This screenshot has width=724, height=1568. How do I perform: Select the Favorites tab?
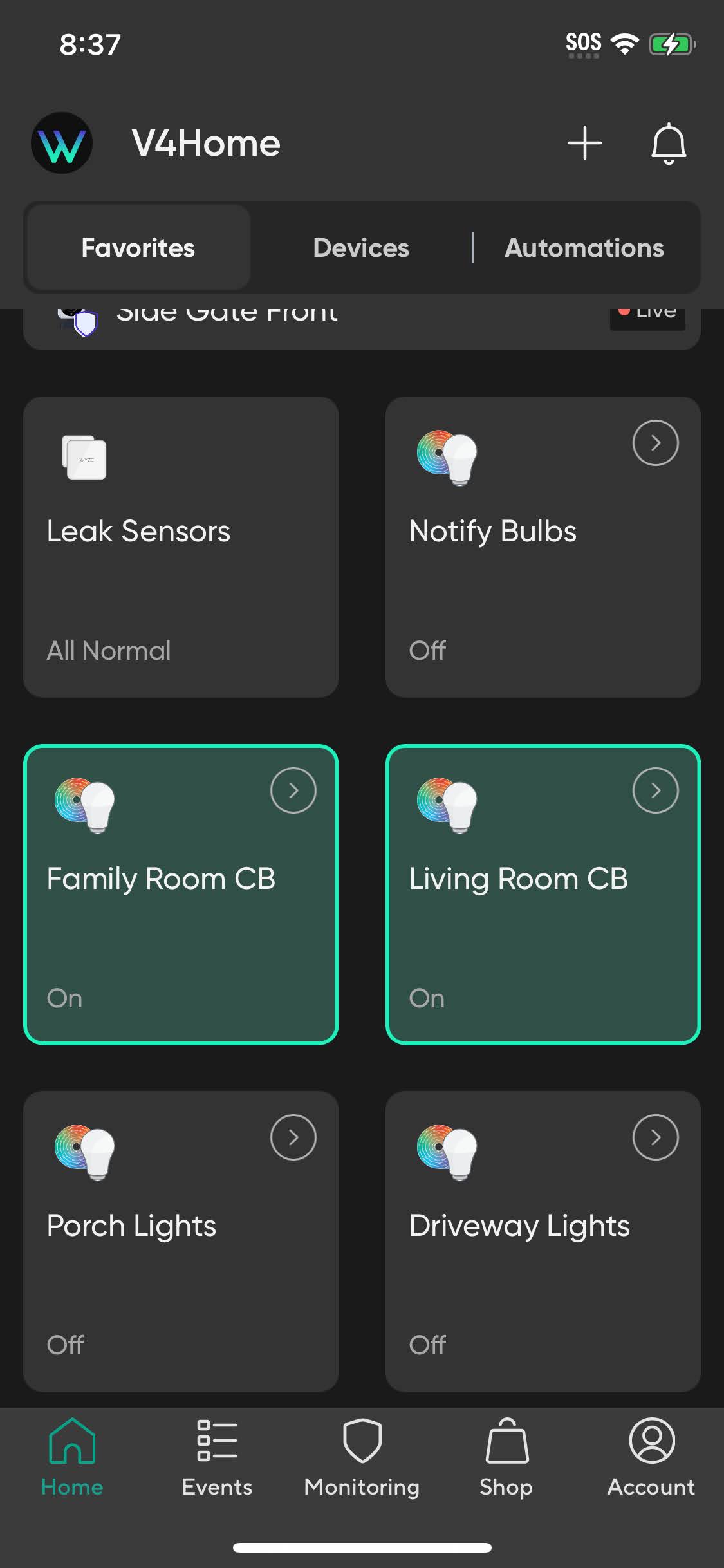tap(138, 248)
